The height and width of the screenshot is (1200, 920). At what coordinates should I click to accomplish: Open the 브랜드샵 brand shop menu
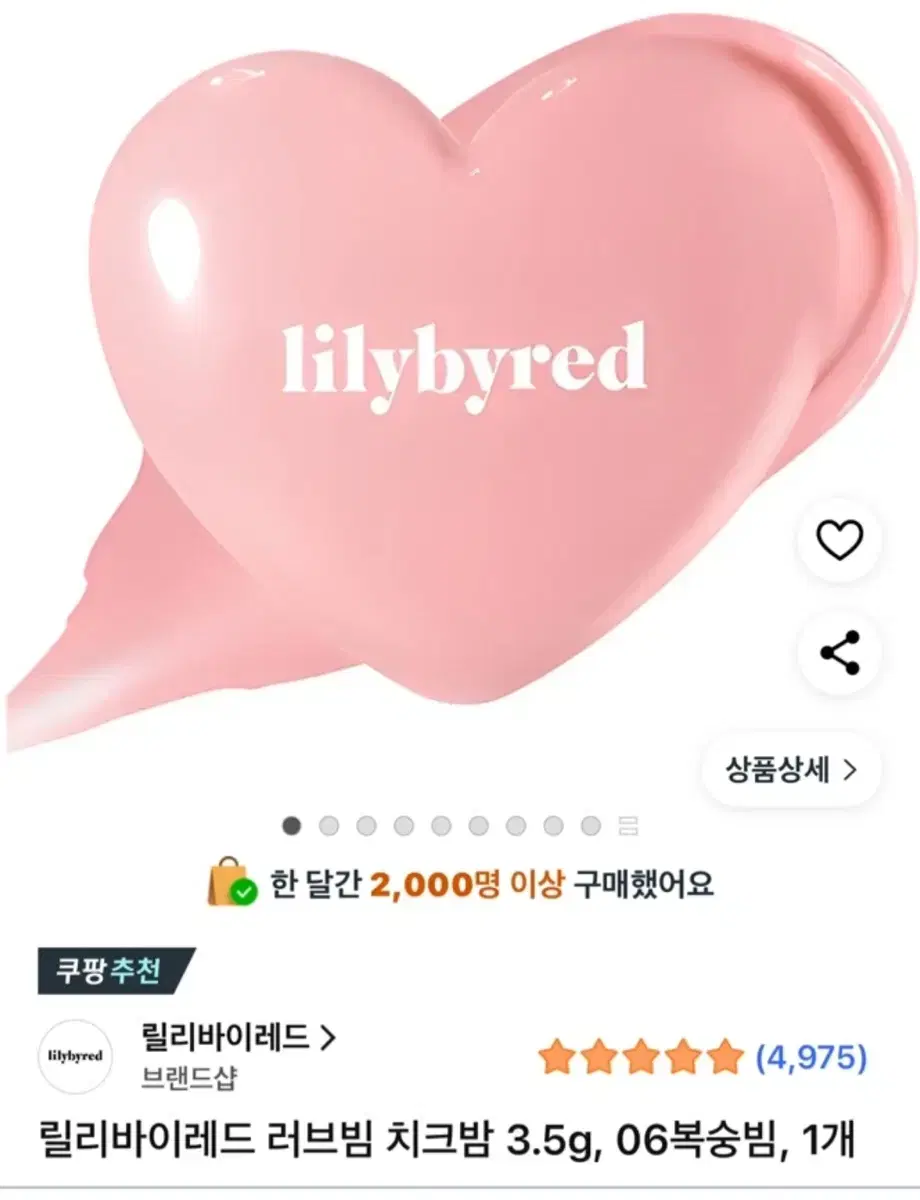186,1078
